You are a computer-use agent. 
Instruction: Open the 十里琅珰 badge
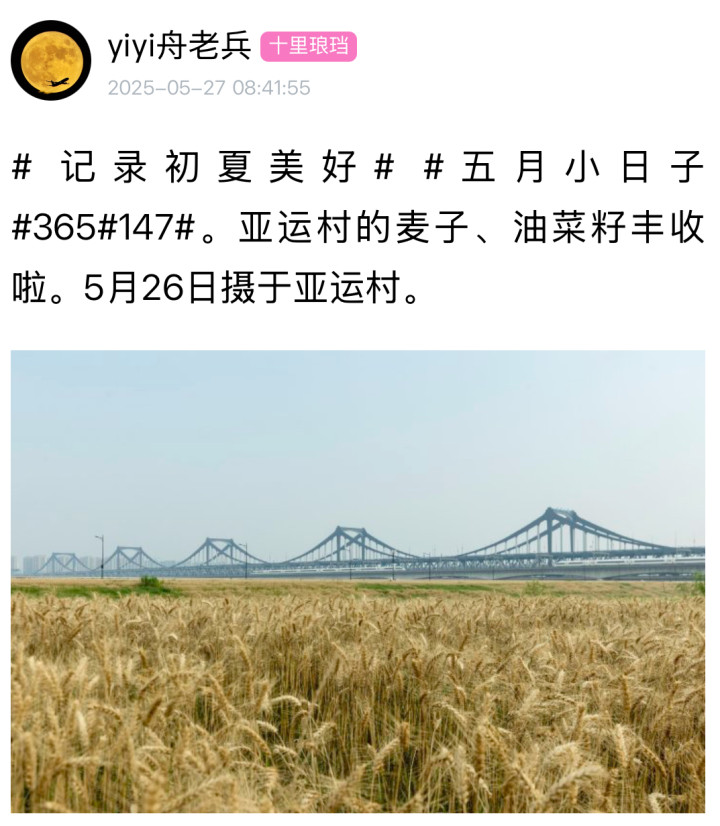click(x=308, y=46)
